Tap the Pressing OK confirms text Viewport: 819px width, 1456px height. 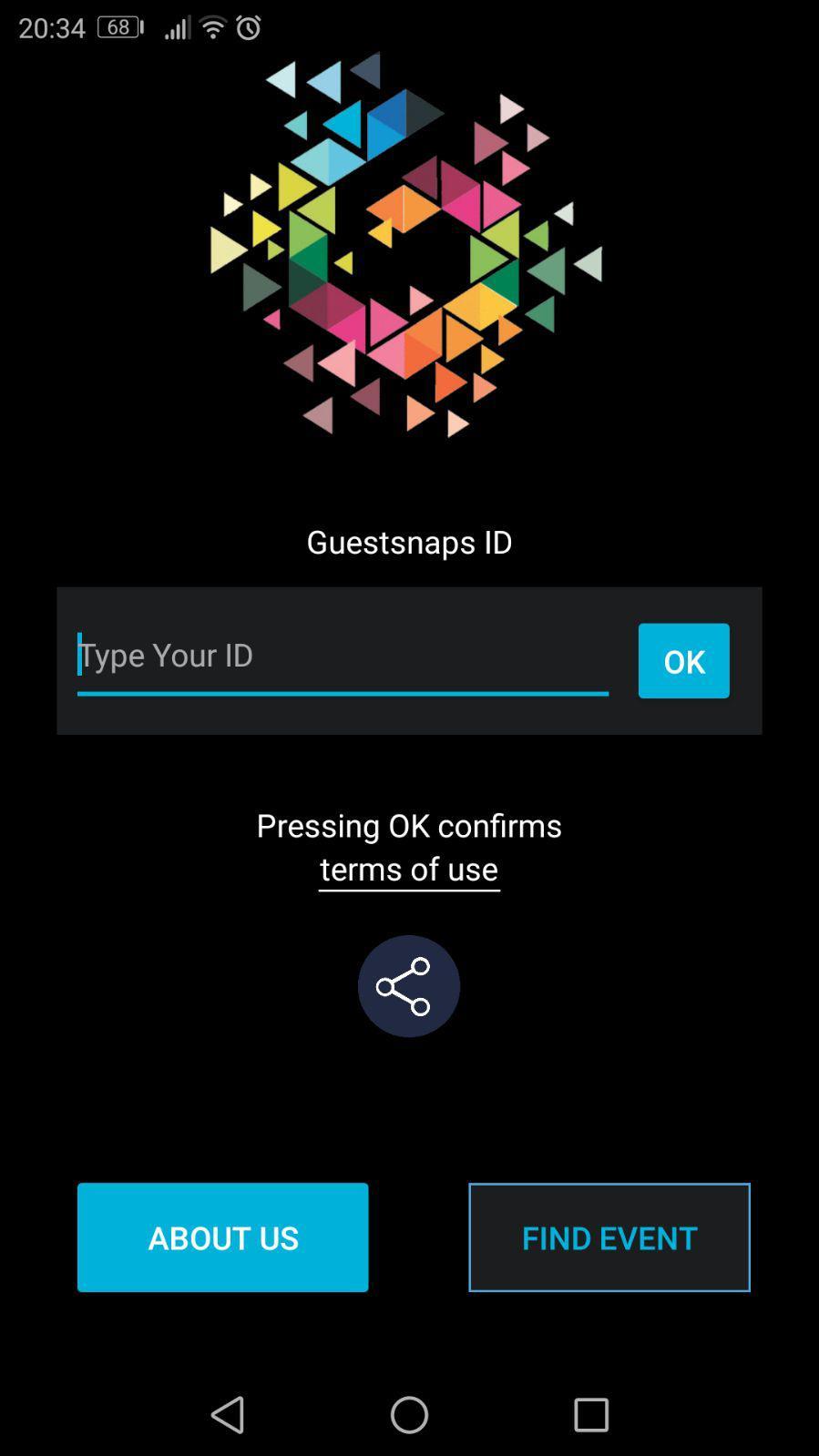click(409, 826)
